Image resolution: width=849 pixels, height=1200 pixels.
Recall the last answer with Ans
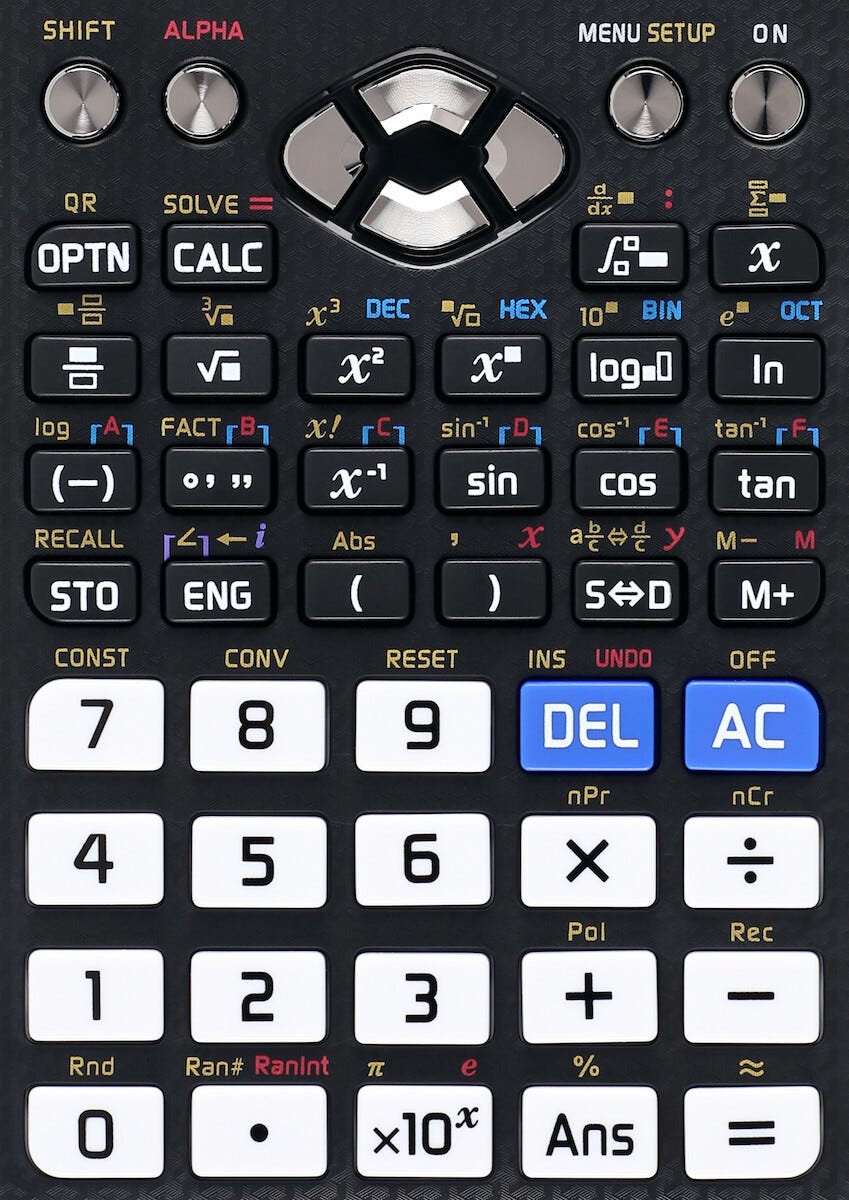(588, 1133)
